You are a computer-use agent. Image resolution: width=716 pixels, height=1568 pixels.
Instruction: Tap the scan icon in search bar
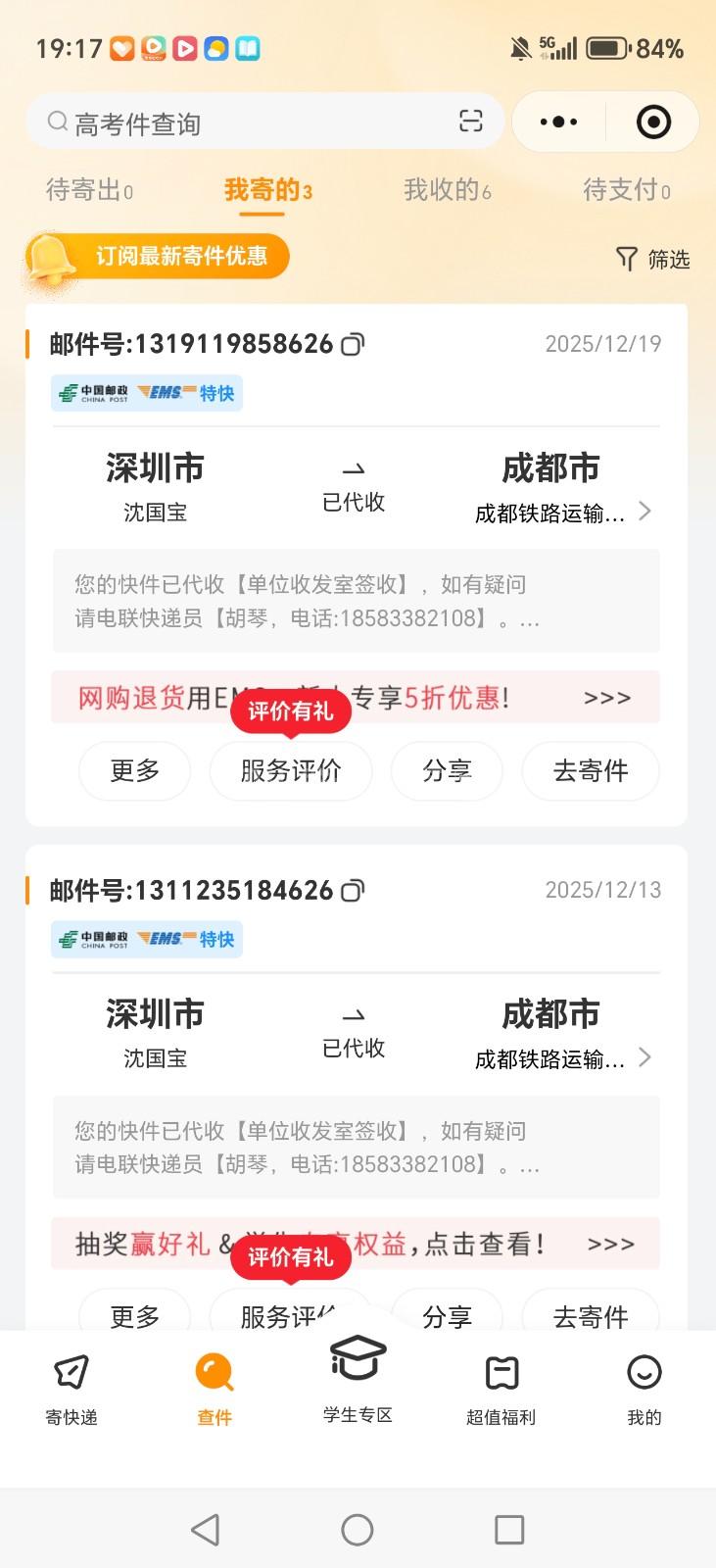coord(471,122)
